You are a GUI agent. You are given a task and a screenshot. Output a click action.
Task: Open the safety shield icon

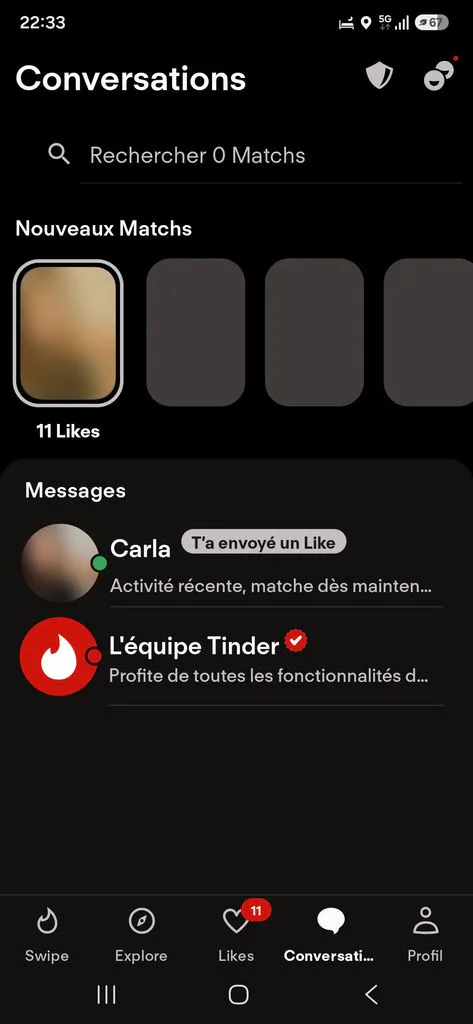379,76
